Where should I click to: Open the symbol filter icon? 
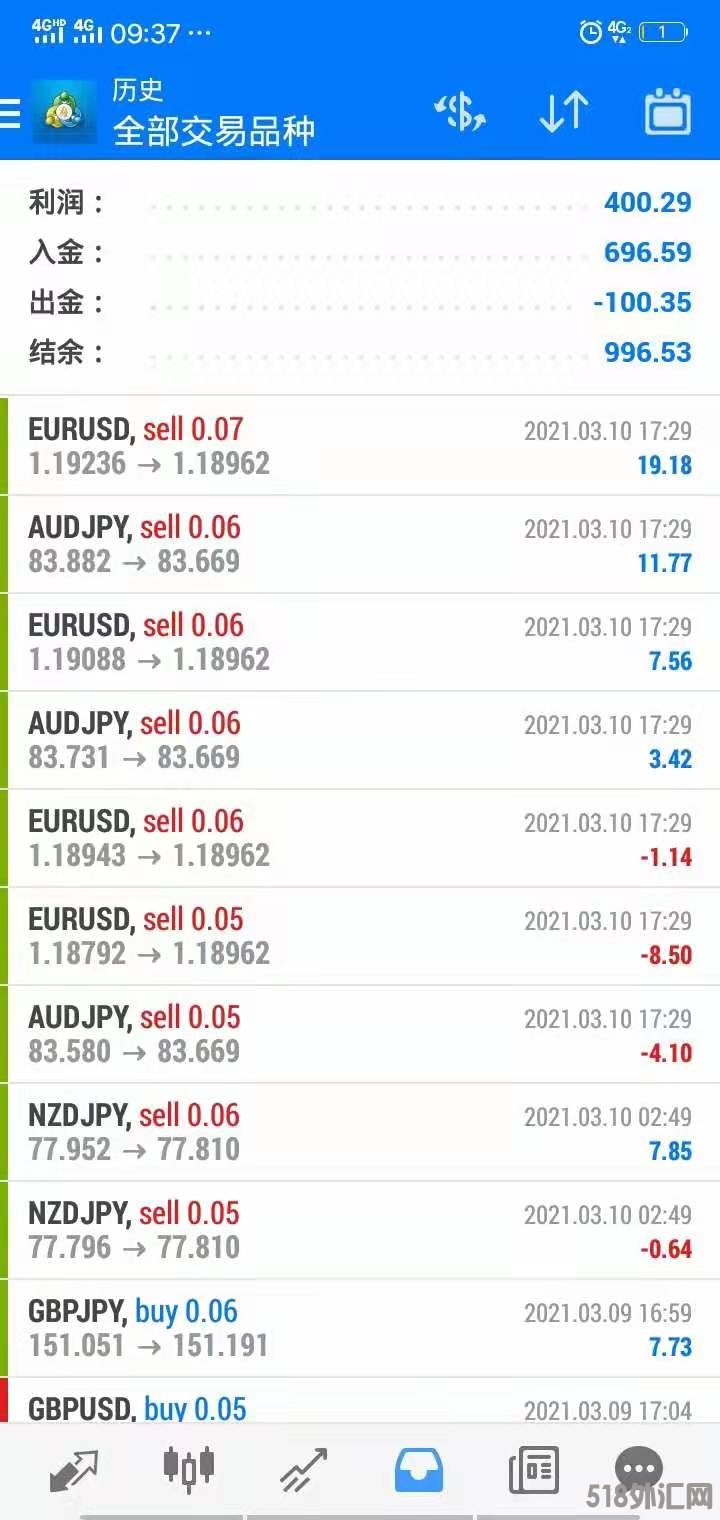click(460, 112)
